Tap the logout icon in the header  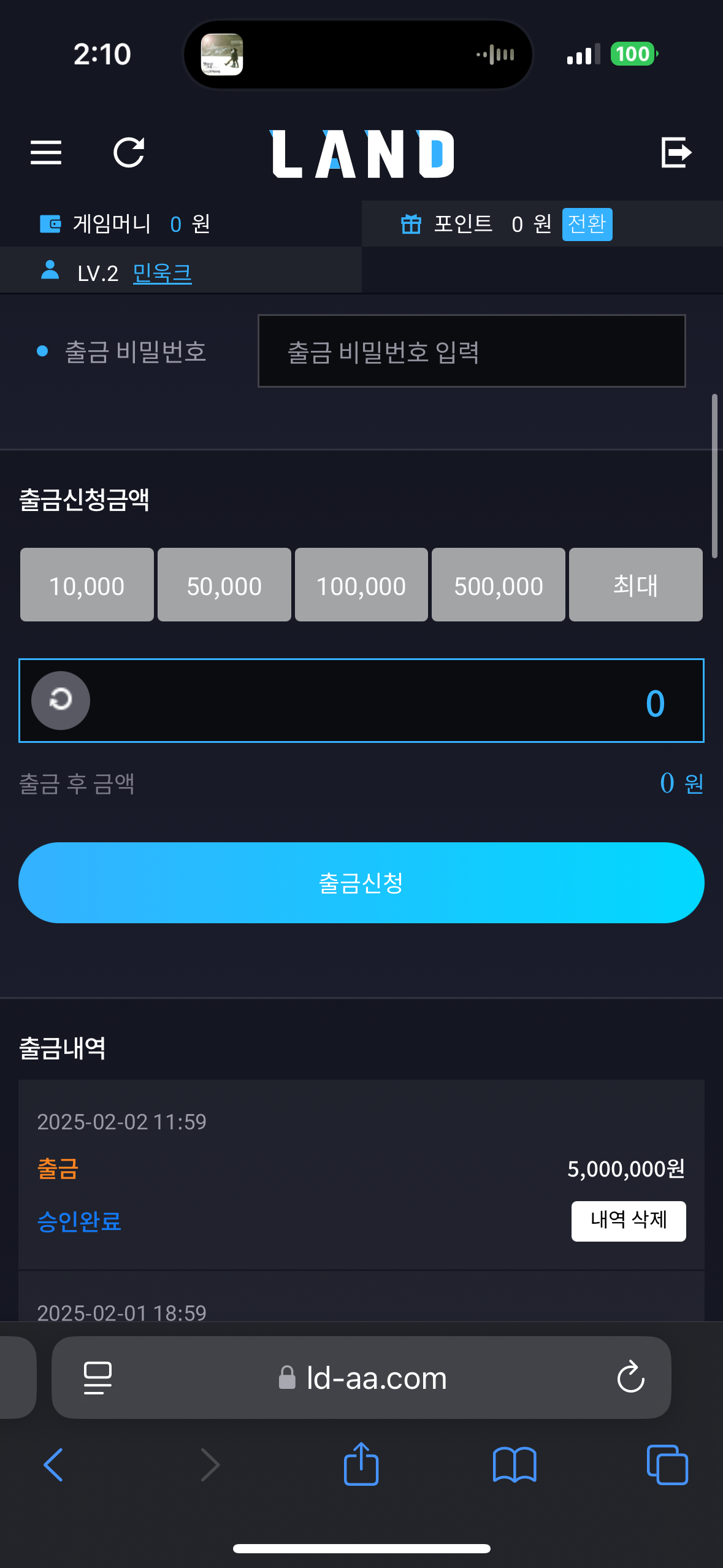(x=676, y=152)
